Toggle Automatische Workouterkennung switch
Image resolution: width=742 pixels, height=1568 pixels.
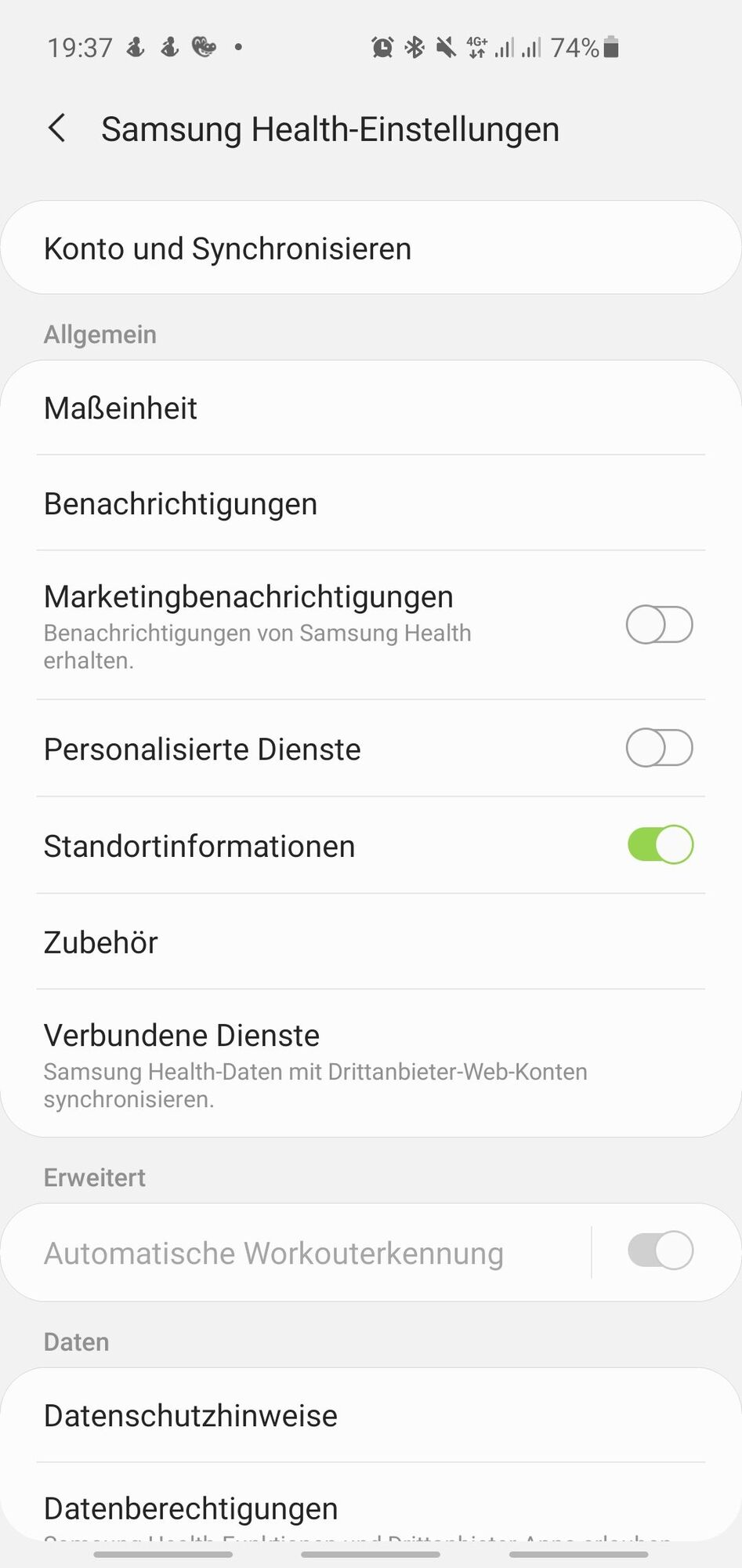[x=659, y=1250]
